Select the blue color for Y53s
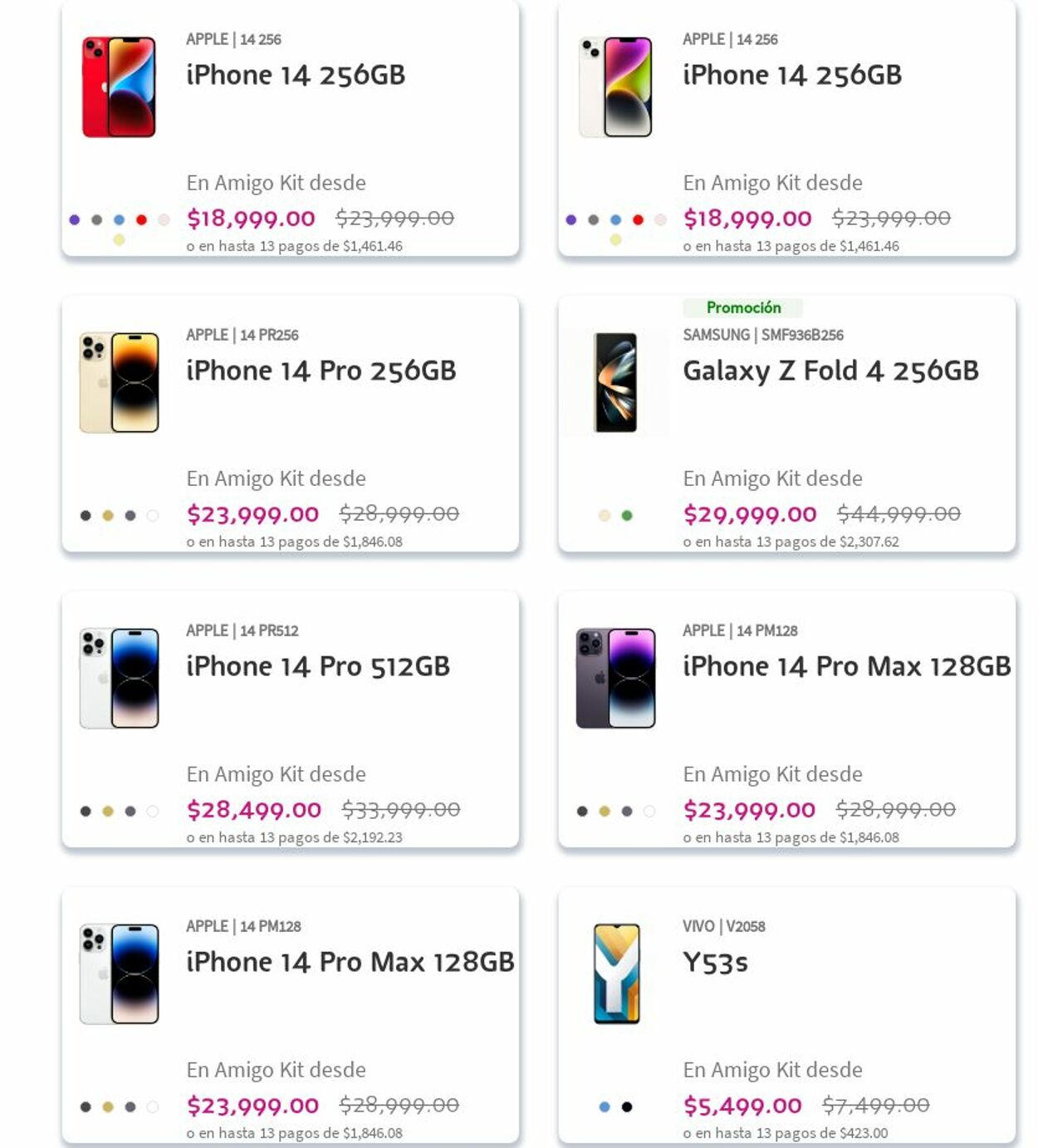1038x1148 pixels. tap(605, 1106)
